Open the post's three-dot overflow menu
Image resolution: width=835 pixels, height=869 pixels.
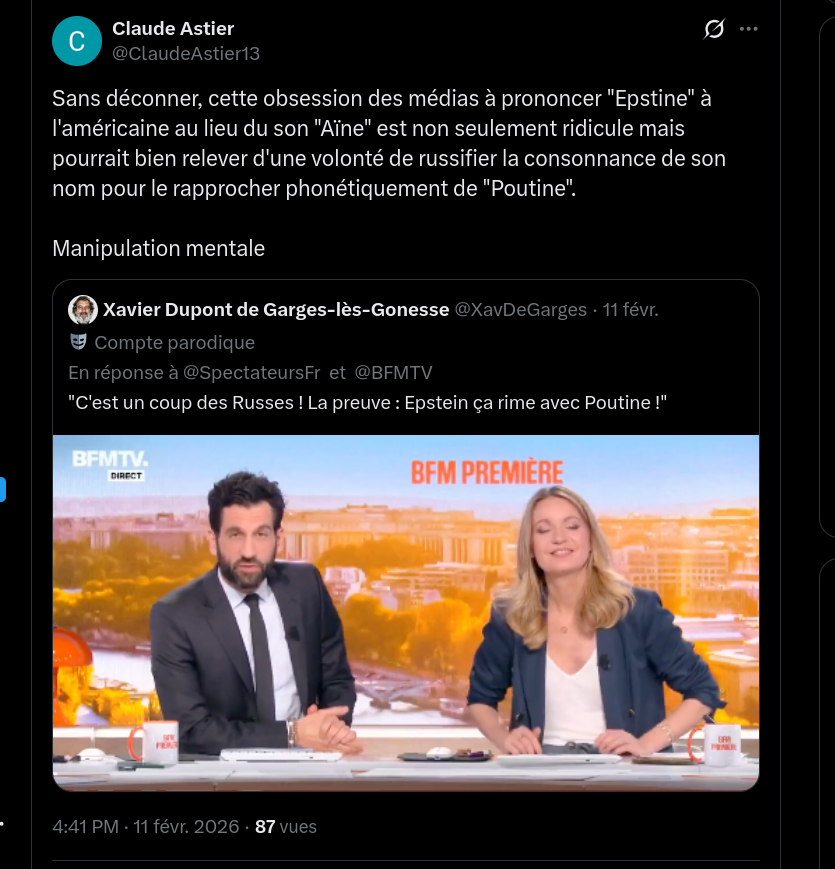[749, 30]
